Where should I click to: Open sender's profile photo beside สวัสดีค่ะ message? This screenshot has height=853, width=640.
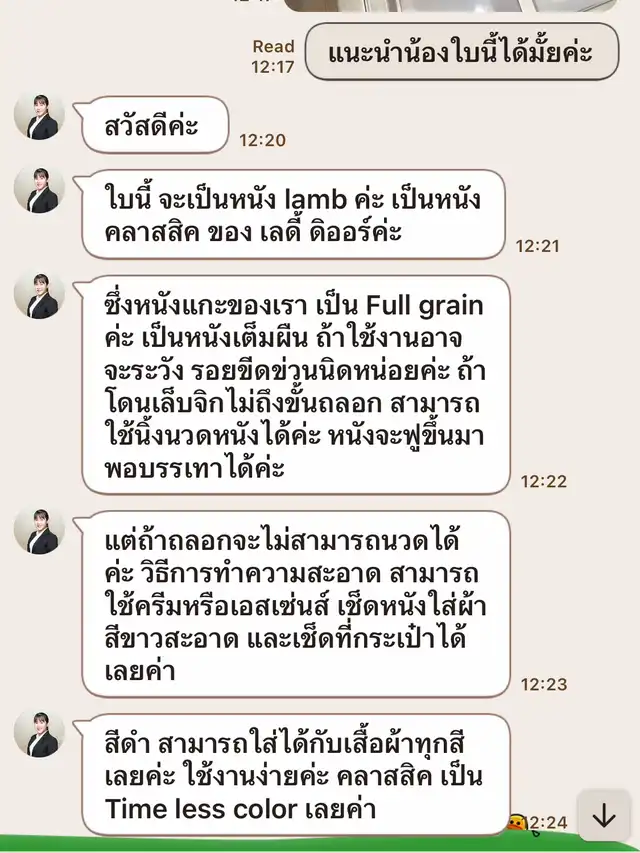tap(40, 117)
